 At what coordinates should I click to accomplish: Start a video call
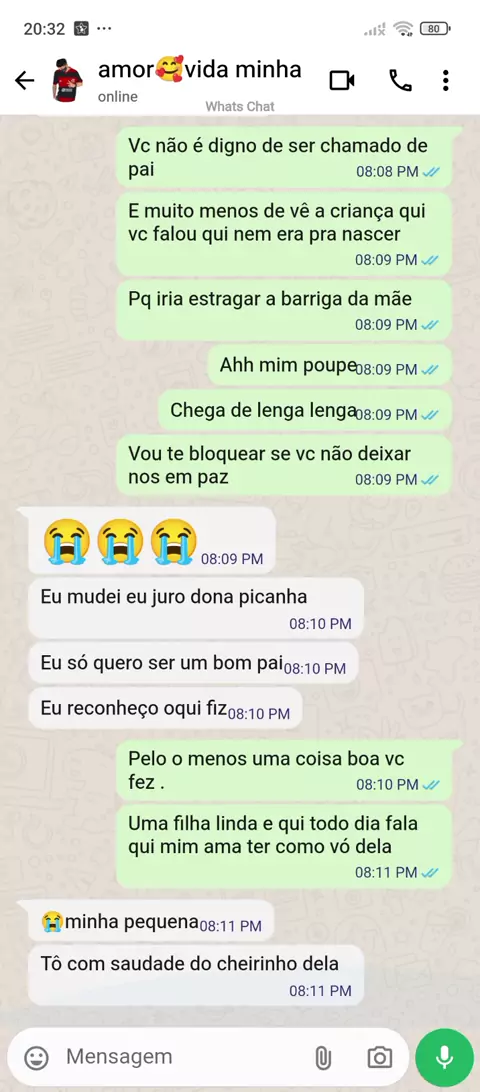(x=341, y=81)
